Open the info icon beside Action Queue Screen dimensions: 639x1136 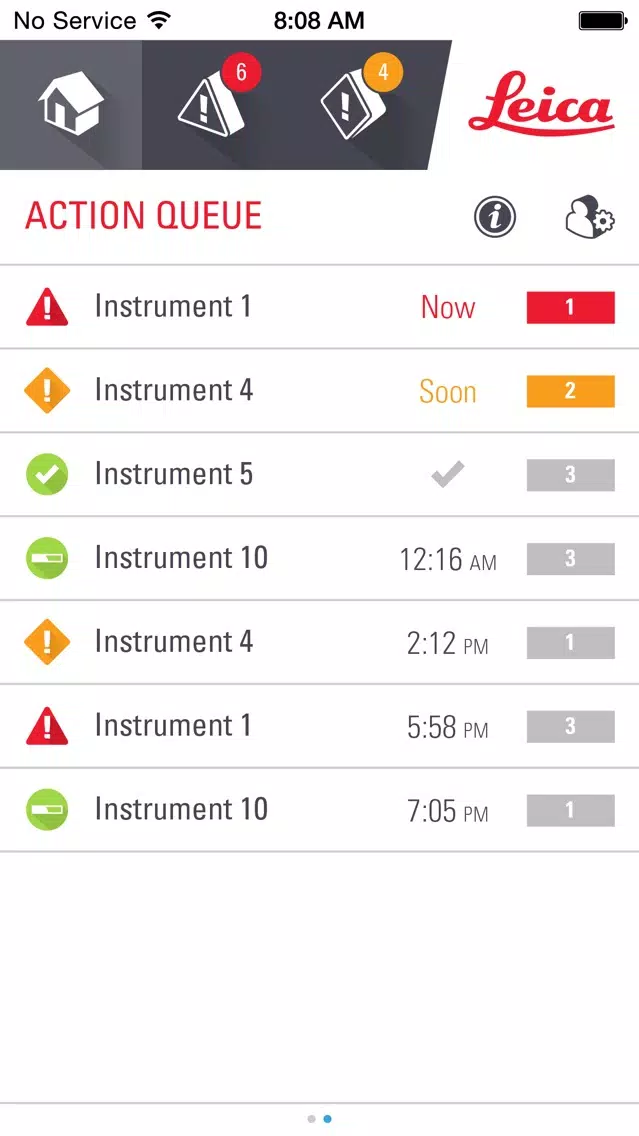495,217
